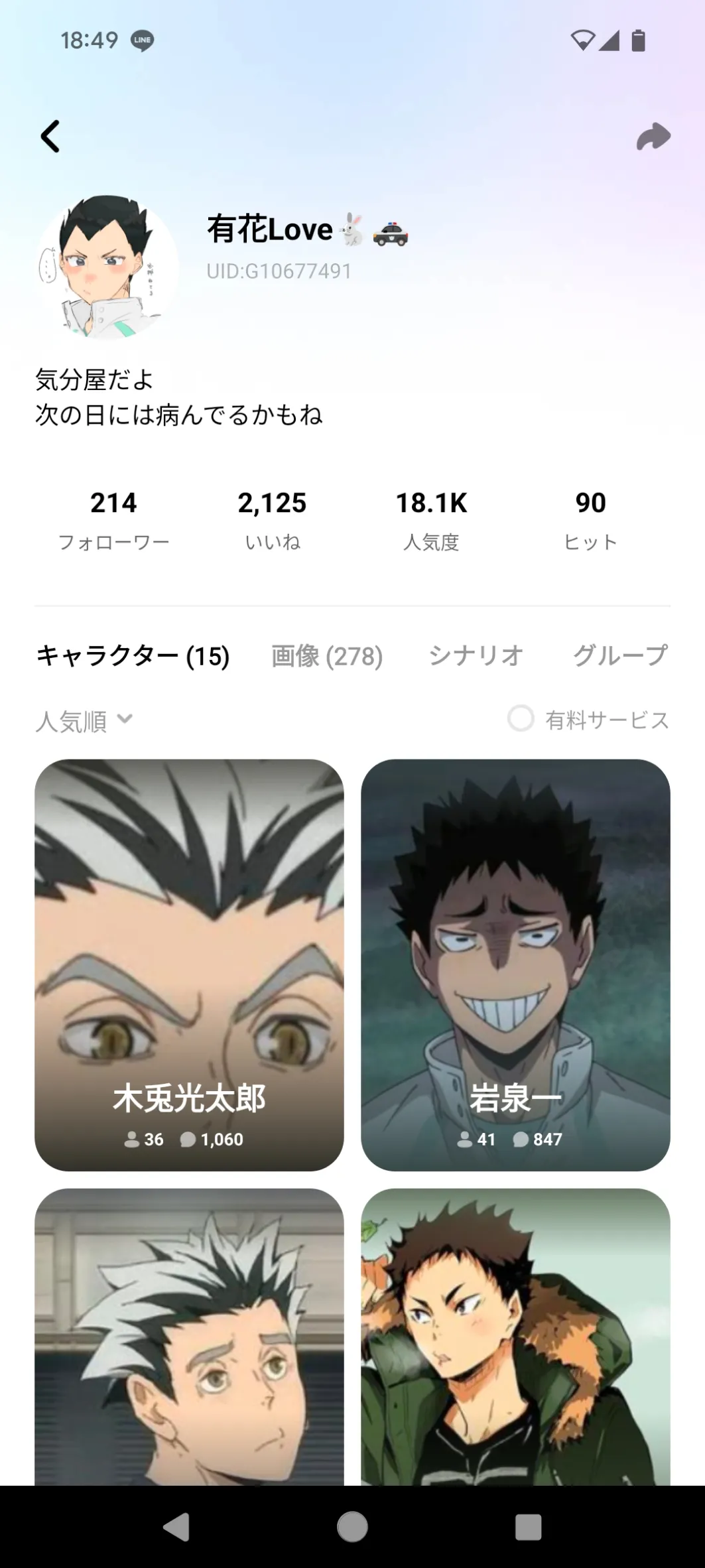The width and height of the screenshot is (705, 1568).
Task: Expand the 人気順 sort dropdown
Action: pos(84,720)
